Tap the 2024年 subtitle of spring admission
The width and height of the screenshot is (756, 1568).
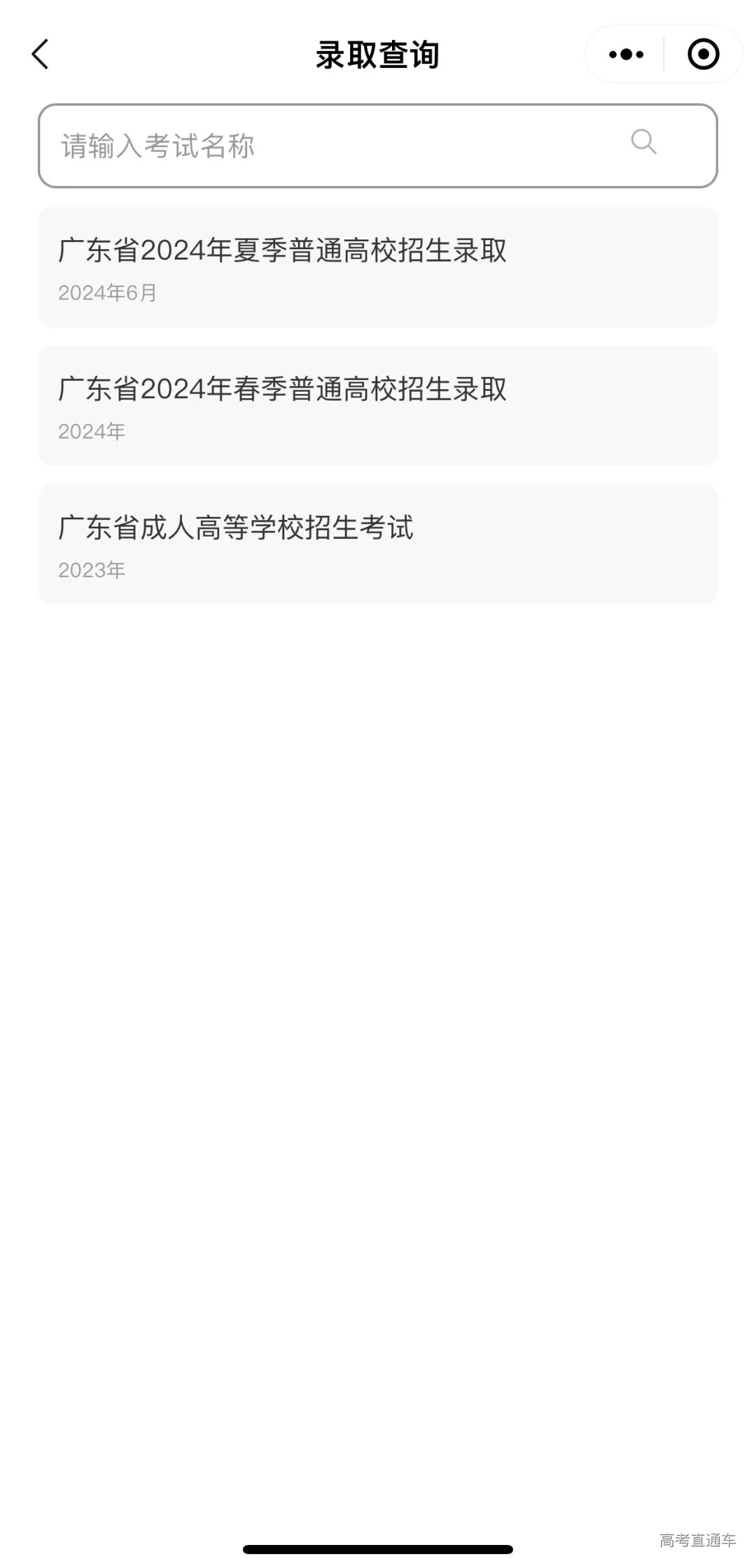pyautogui.click(x=91, y=431)
